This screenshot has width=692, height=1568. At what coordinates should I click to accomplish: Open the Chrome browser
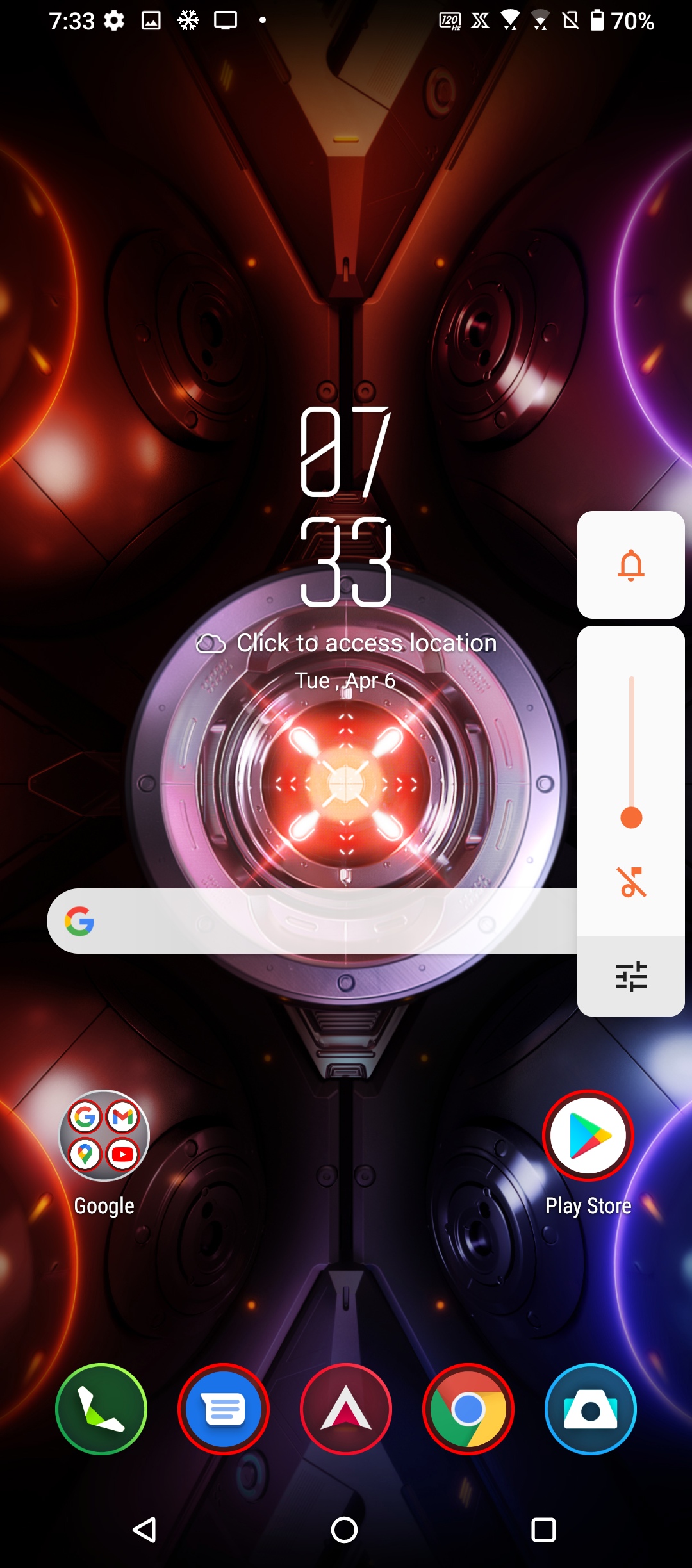[468, 1409]
